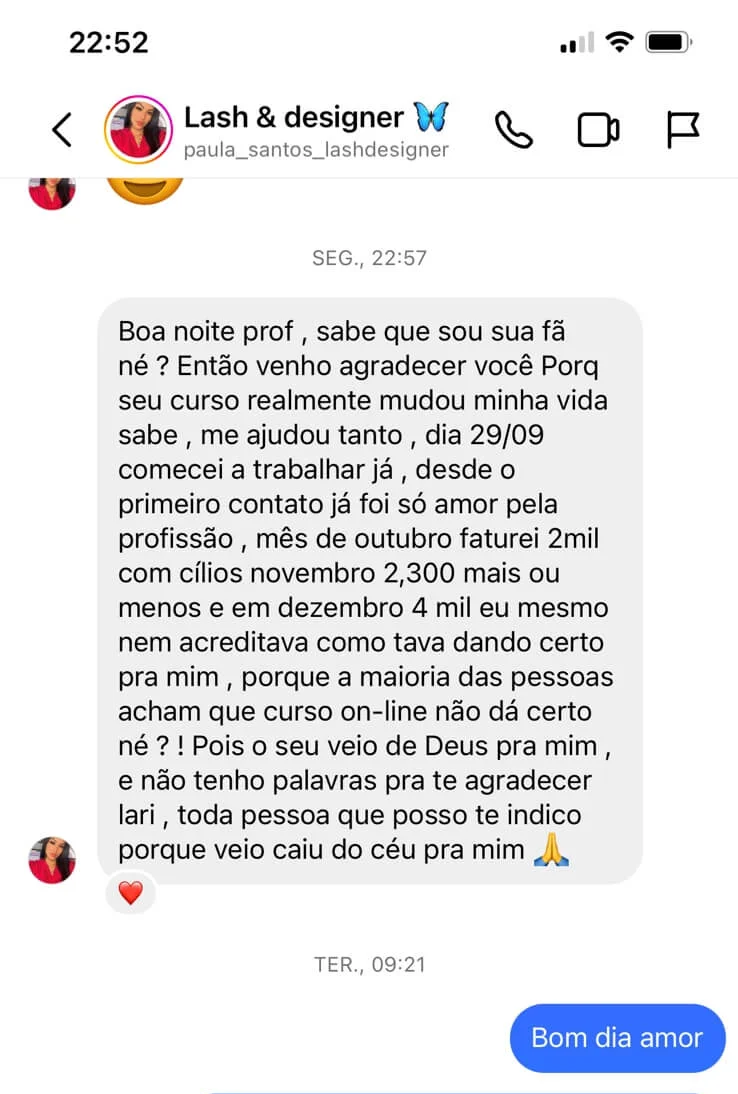
Task: Start a video call with Lash & designer
Action: point(598,130)
